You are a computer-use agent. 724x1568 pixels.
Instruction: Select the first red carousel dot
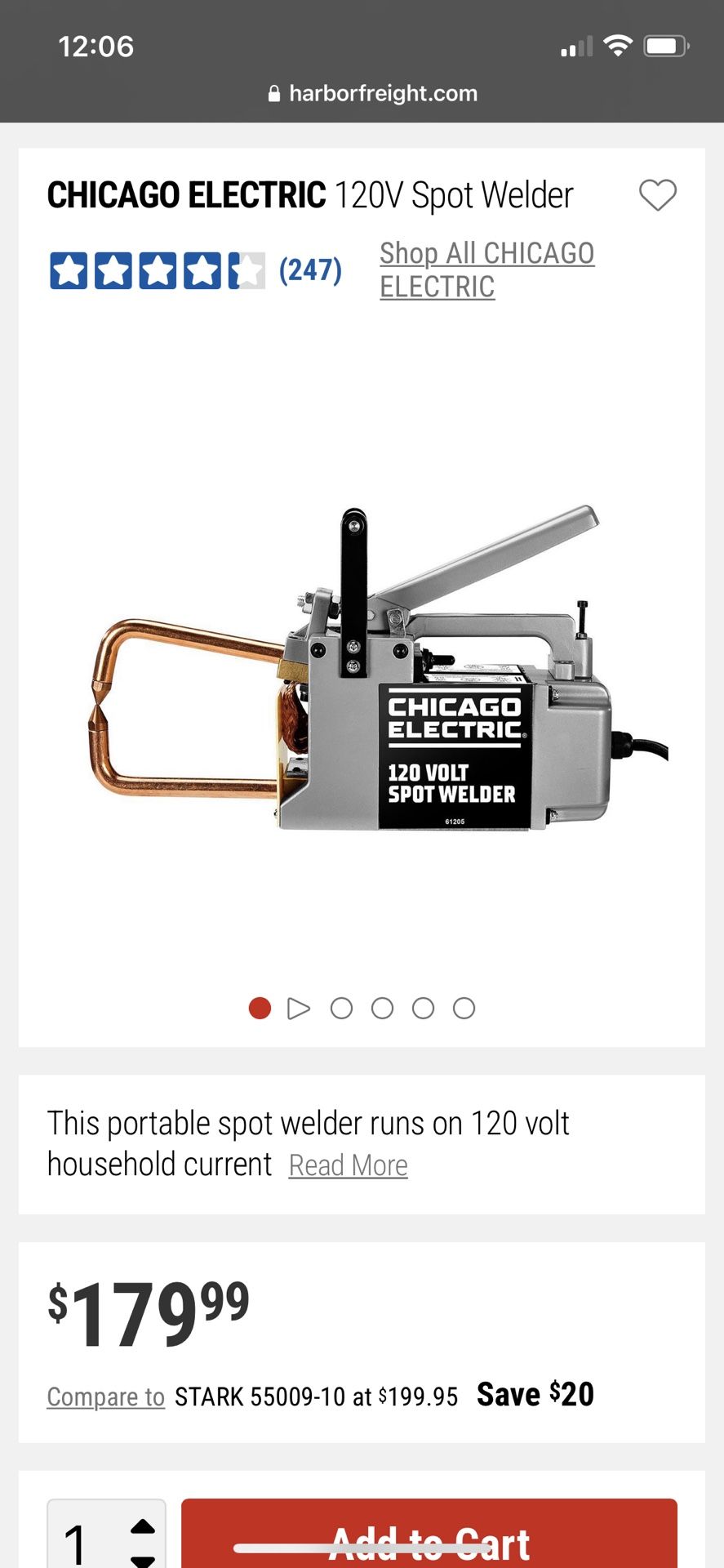(x=260, y=1008)
